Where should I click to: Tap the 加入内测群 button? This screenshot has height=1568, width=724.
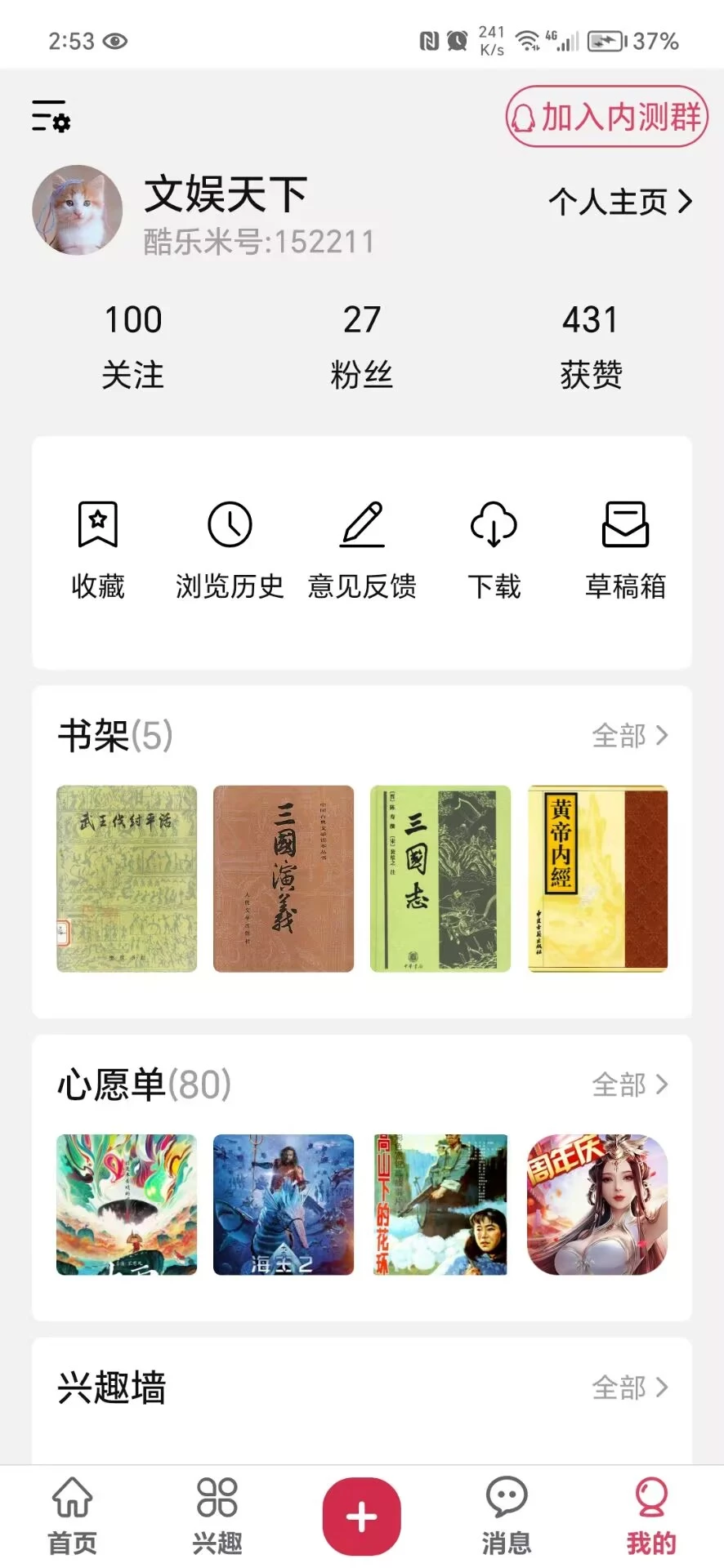pyautogui.click(x=606, y=117)
